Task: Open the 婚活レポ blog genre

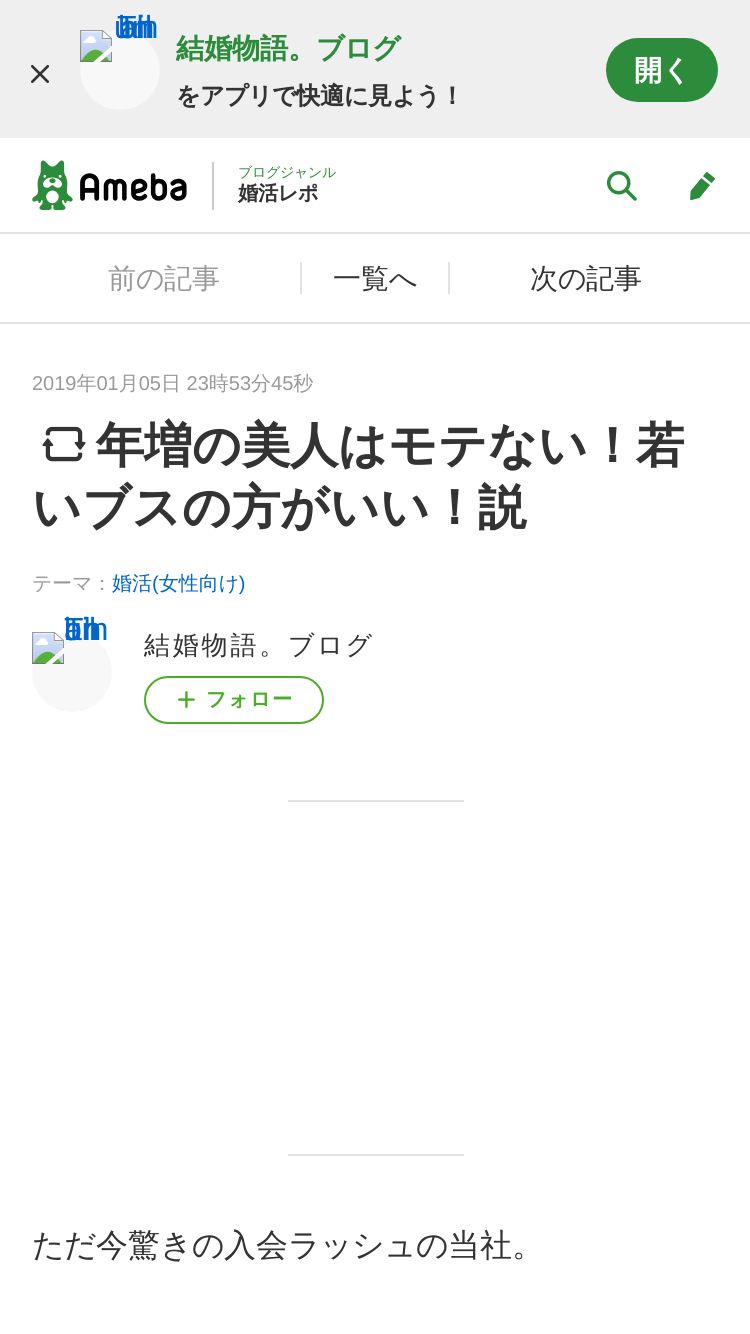Action: 286,186
